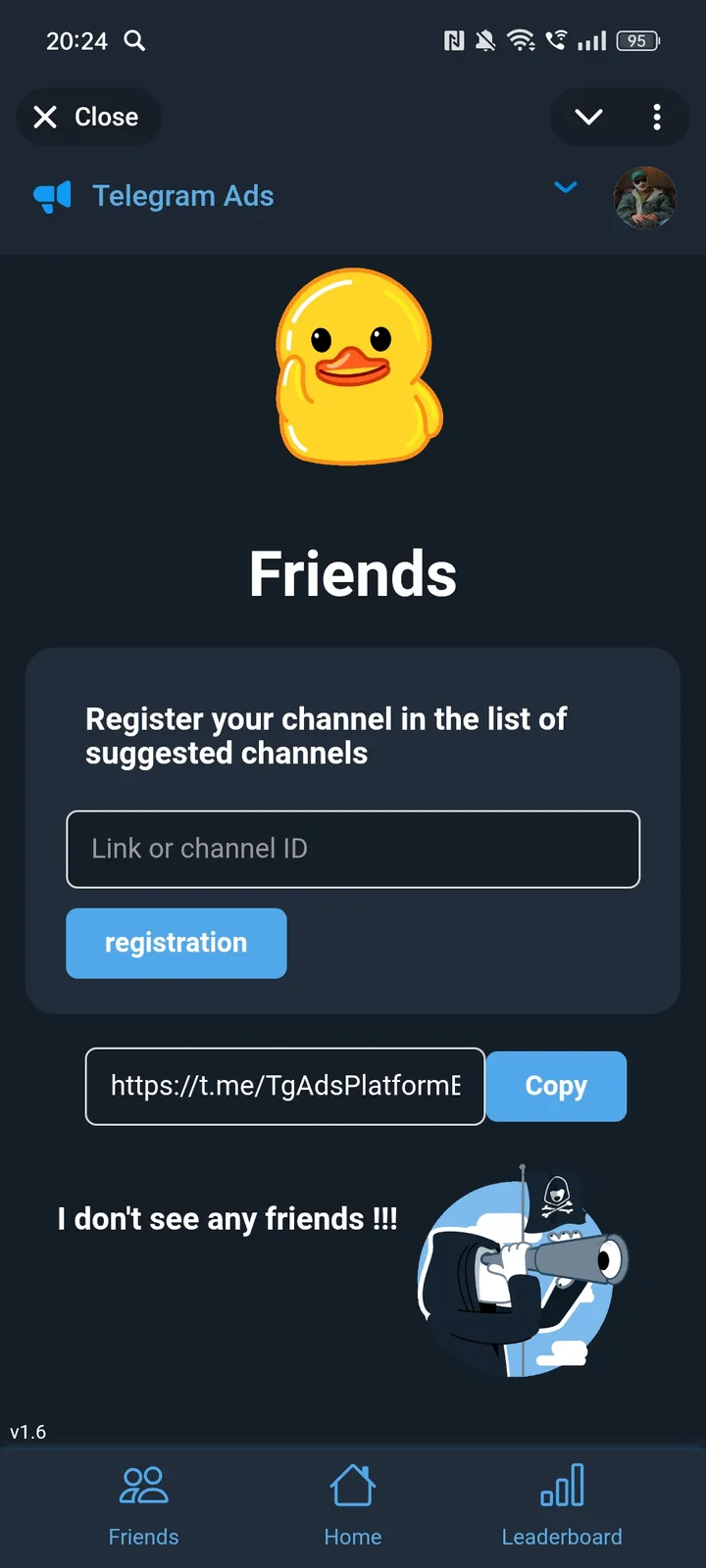This screenshot has width=706, height=1568.
Task: Tap the Close text label
Action: pos(104,117)
